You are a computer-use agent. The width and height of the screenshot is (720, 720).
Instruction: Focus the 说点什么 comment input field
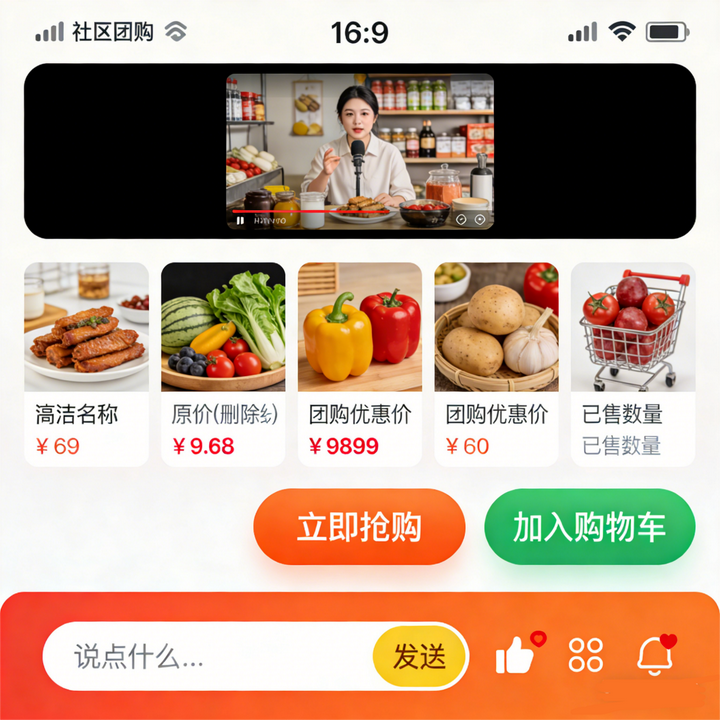click(210, 657)
